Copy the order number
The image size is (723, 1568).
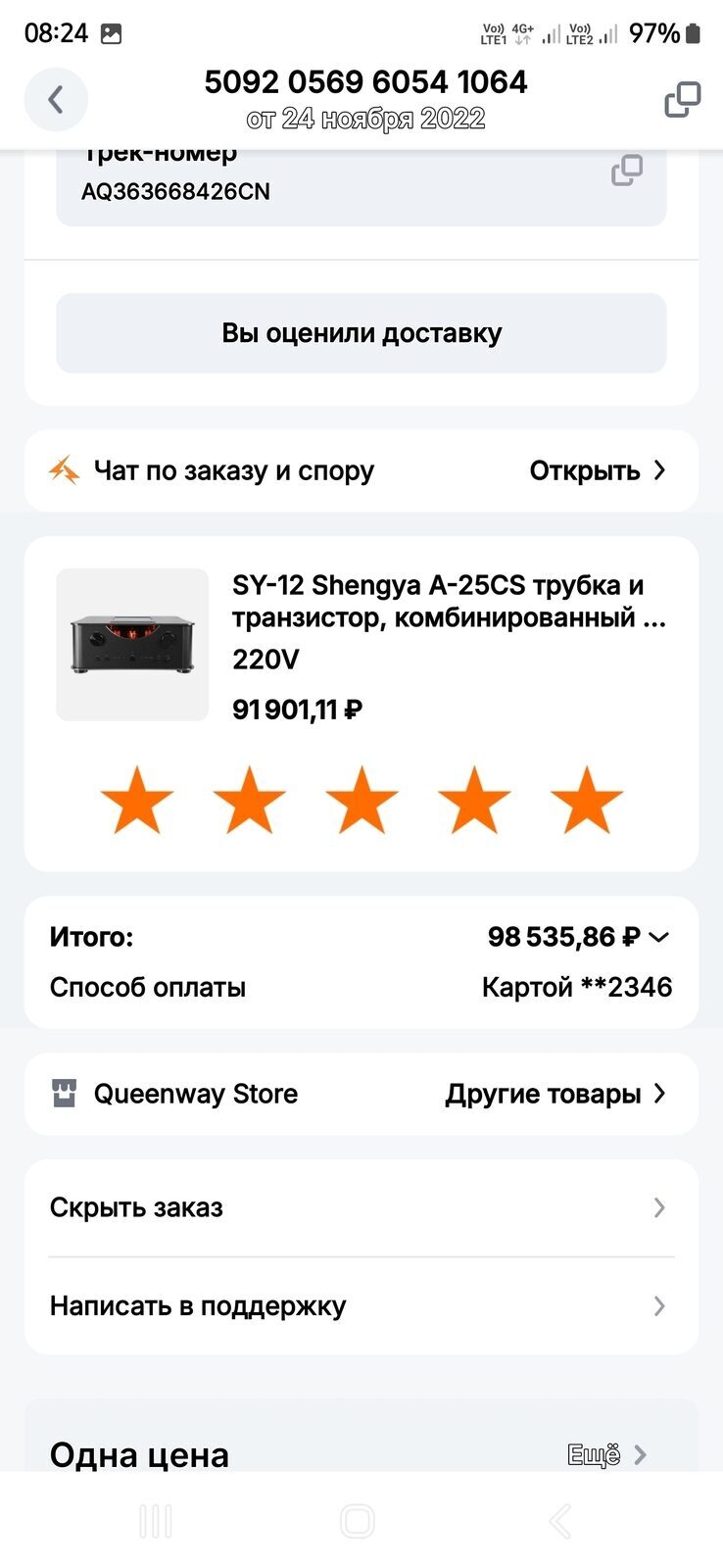[682, 99]
